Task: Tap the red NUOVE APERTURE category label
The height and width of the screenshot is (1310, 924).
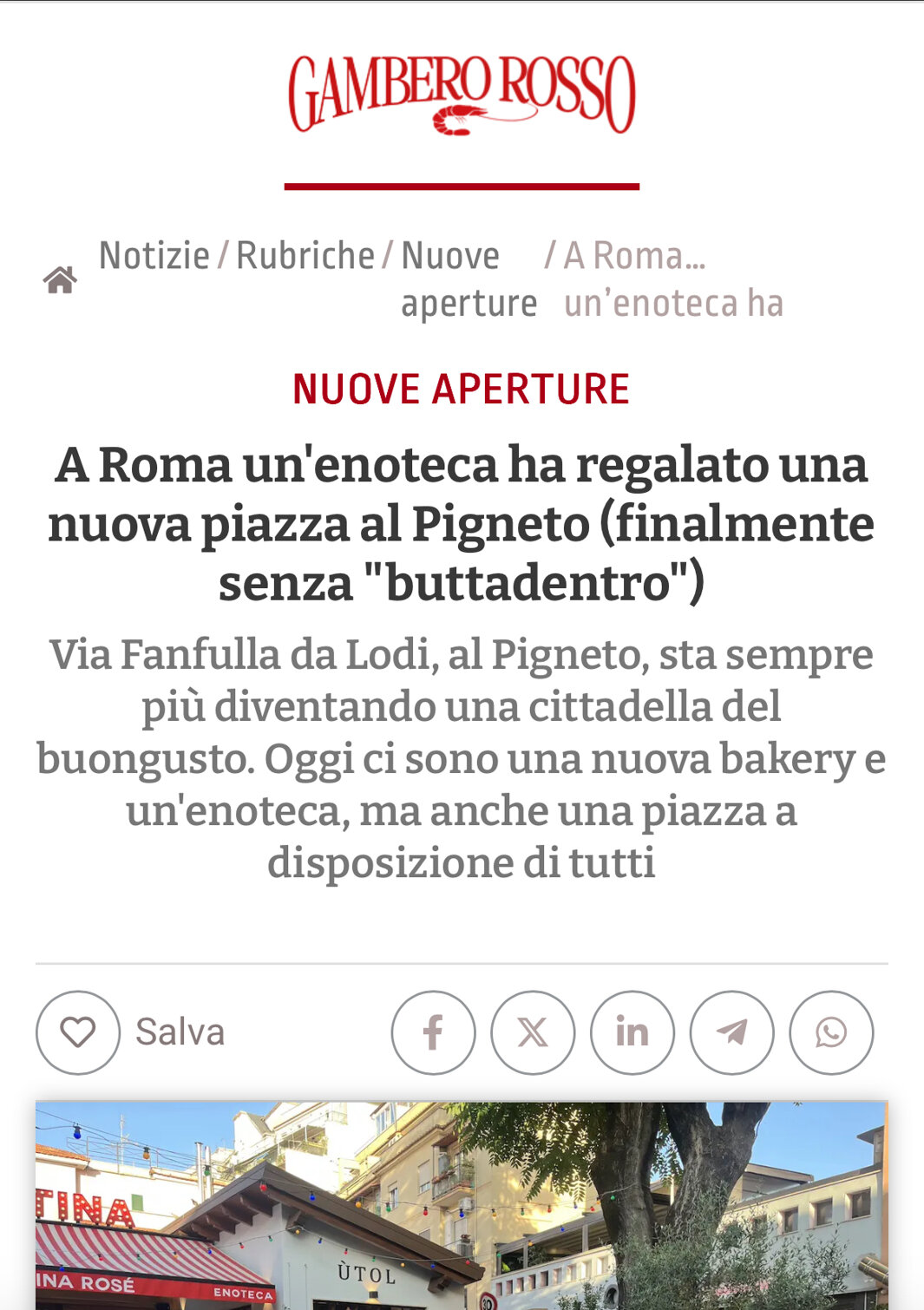Action: tap(461, 389)
